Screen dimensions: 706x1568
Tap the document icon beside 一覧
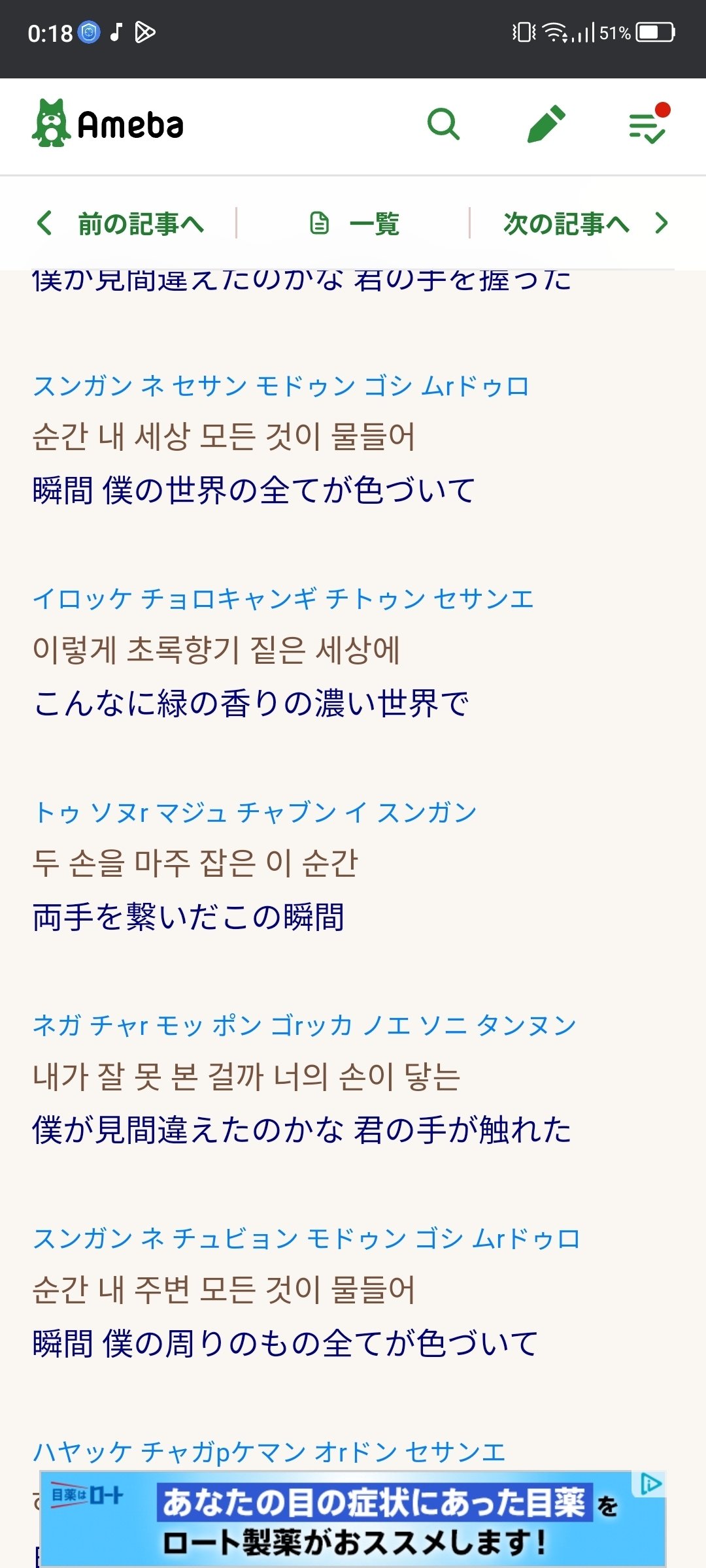point(320,223)
